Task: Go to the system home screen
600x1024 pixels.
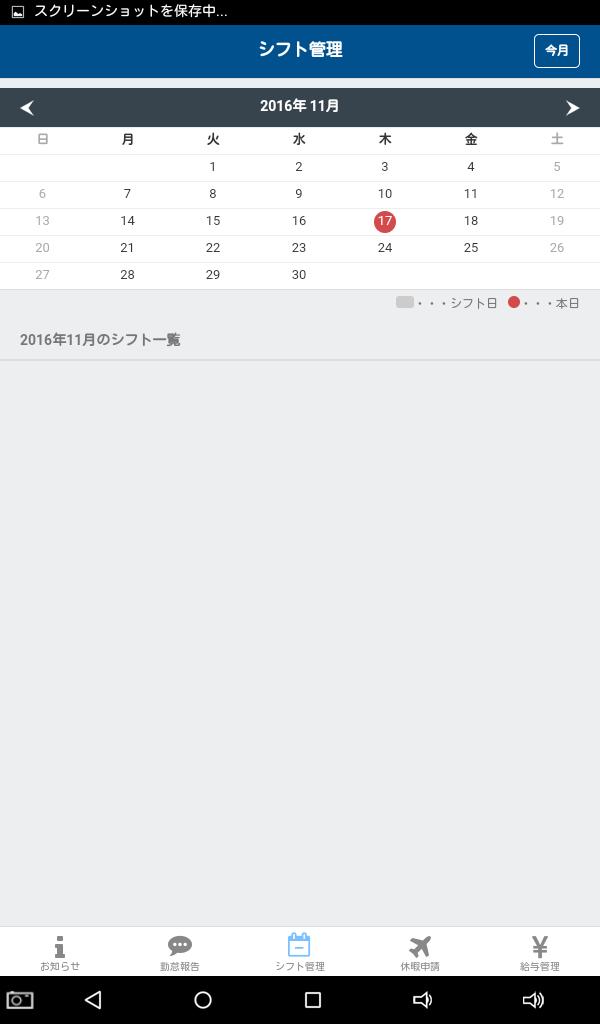Action: pos(203,1000)
